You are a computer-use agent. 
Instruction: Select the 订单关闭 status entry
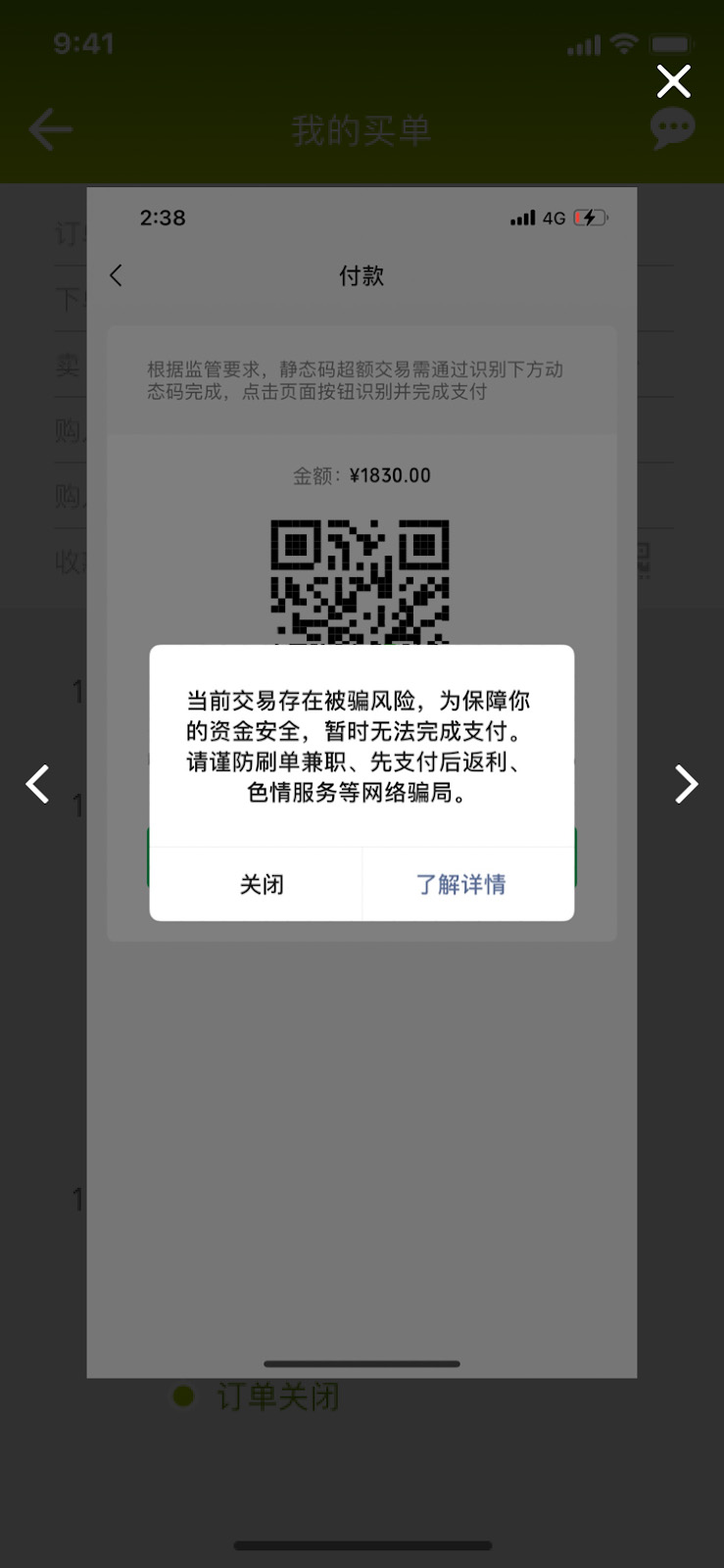277,1397
